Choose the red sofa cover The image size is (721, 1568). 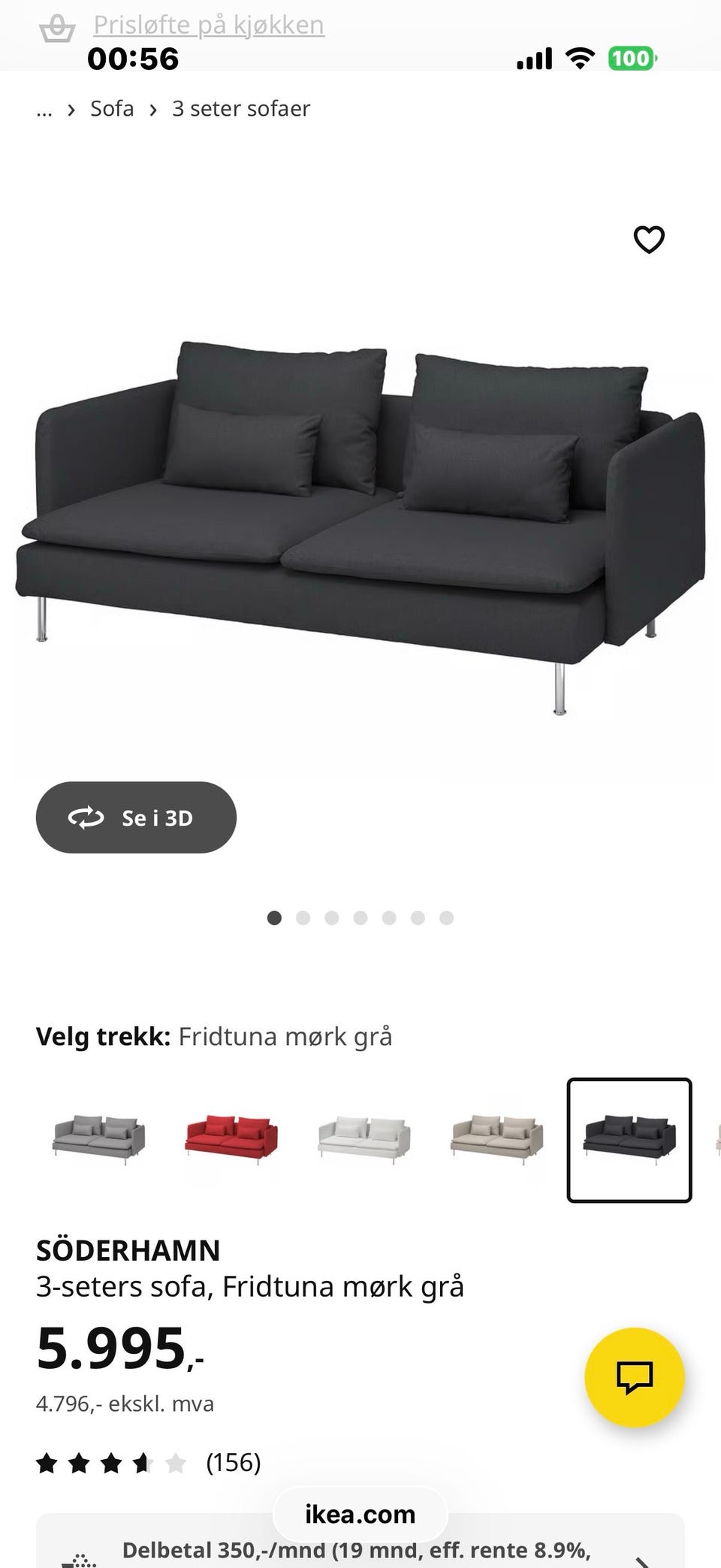point(231,1139)
